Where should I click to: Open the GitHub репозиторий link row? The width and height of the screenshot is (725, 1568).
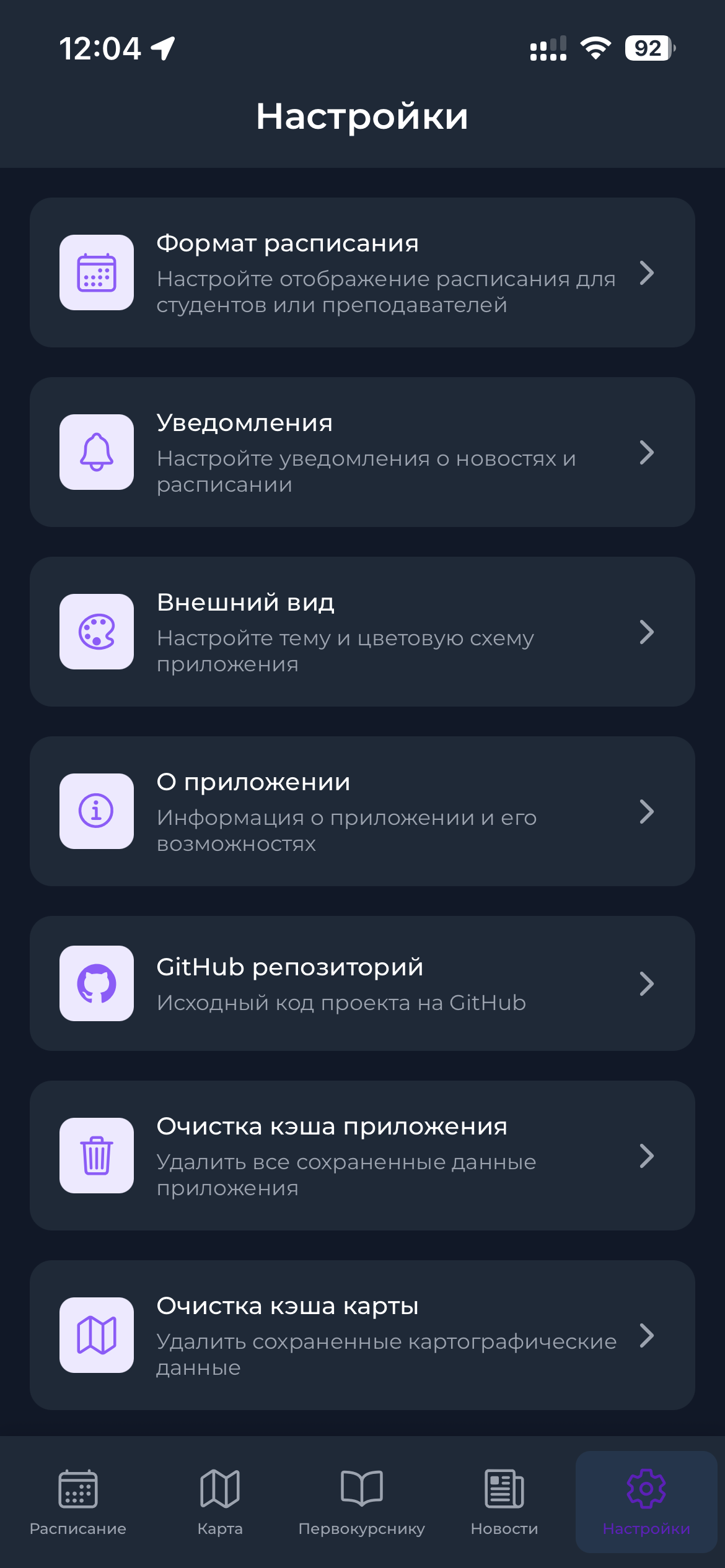(362, 983)
